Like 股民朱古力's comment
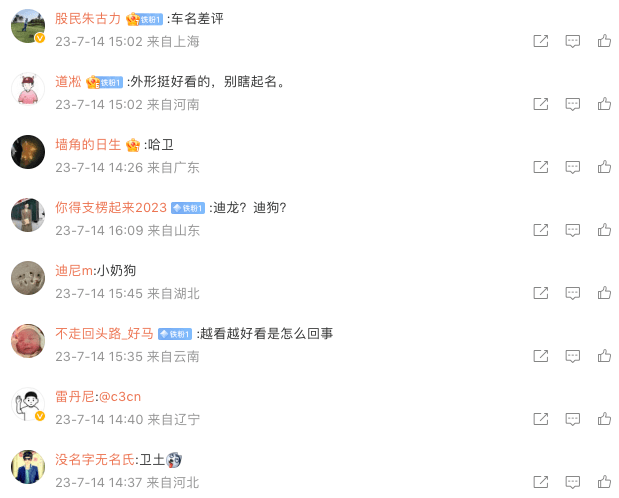The height and width of the screenshot is (498, 619). tap(604, 41)
